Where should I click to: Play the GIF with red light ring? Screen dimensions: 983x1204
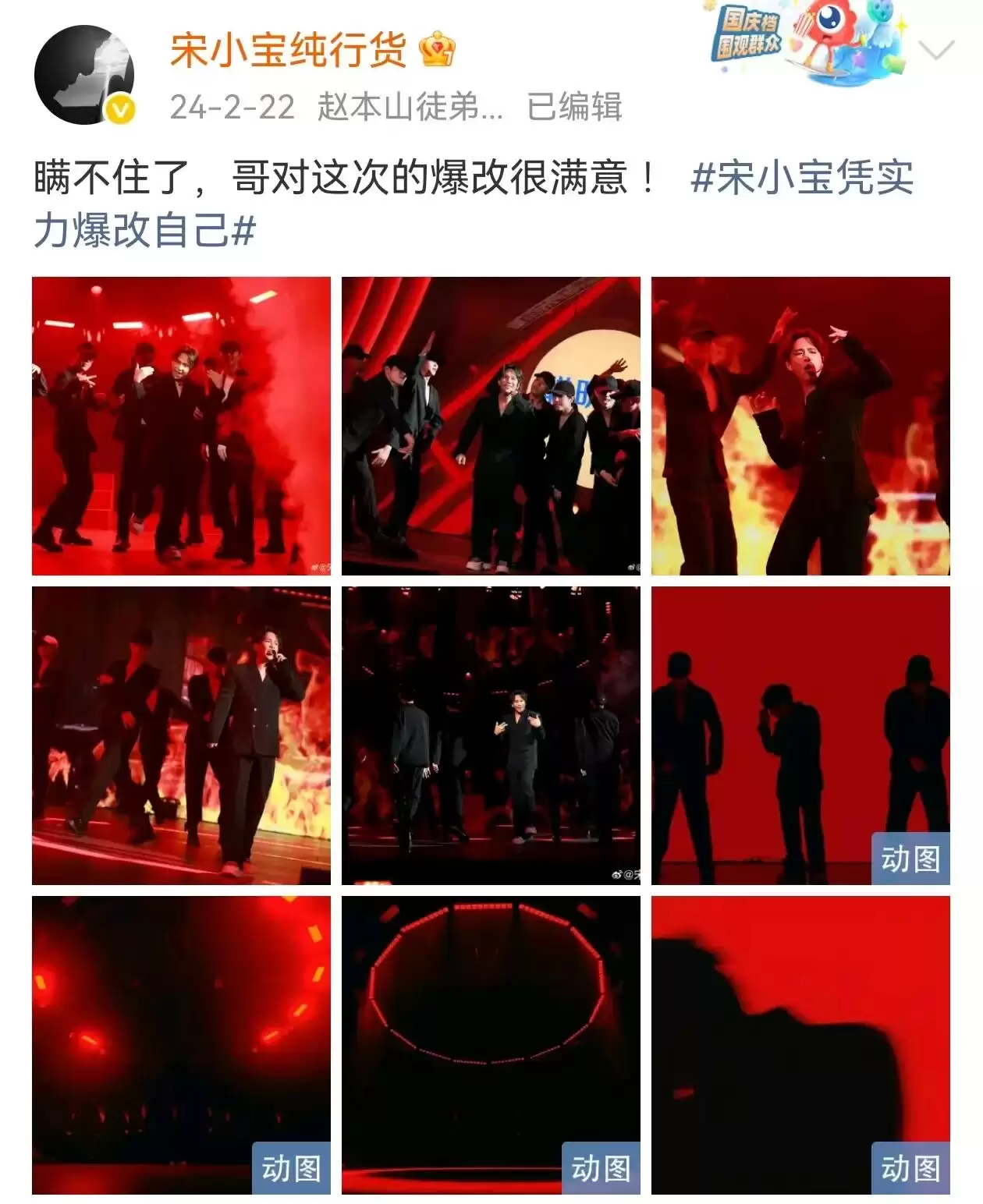click(x=491, y=1045)
